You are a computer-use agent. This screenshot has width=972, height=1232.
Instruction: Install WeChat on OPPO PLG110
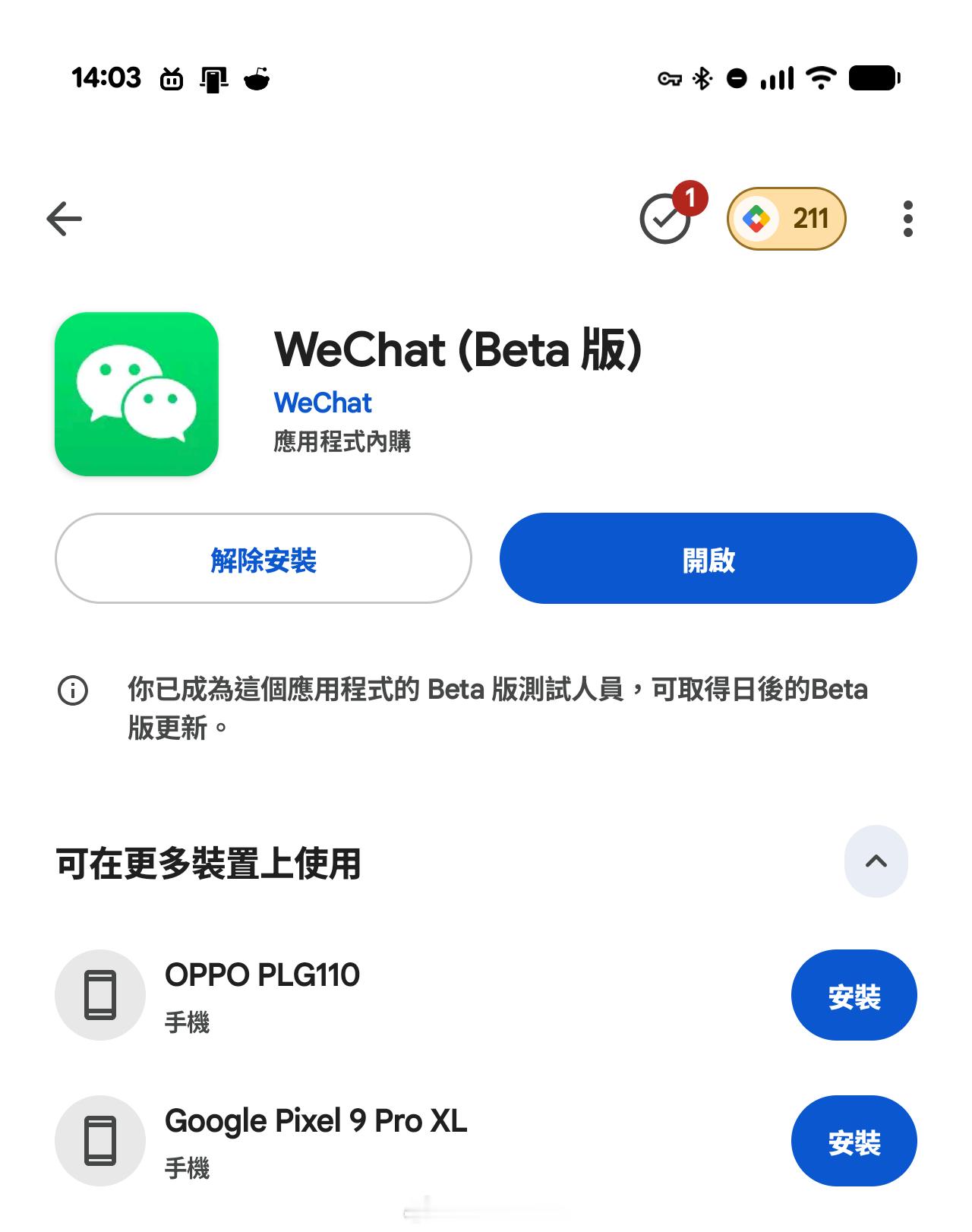(x=854, y=995)
